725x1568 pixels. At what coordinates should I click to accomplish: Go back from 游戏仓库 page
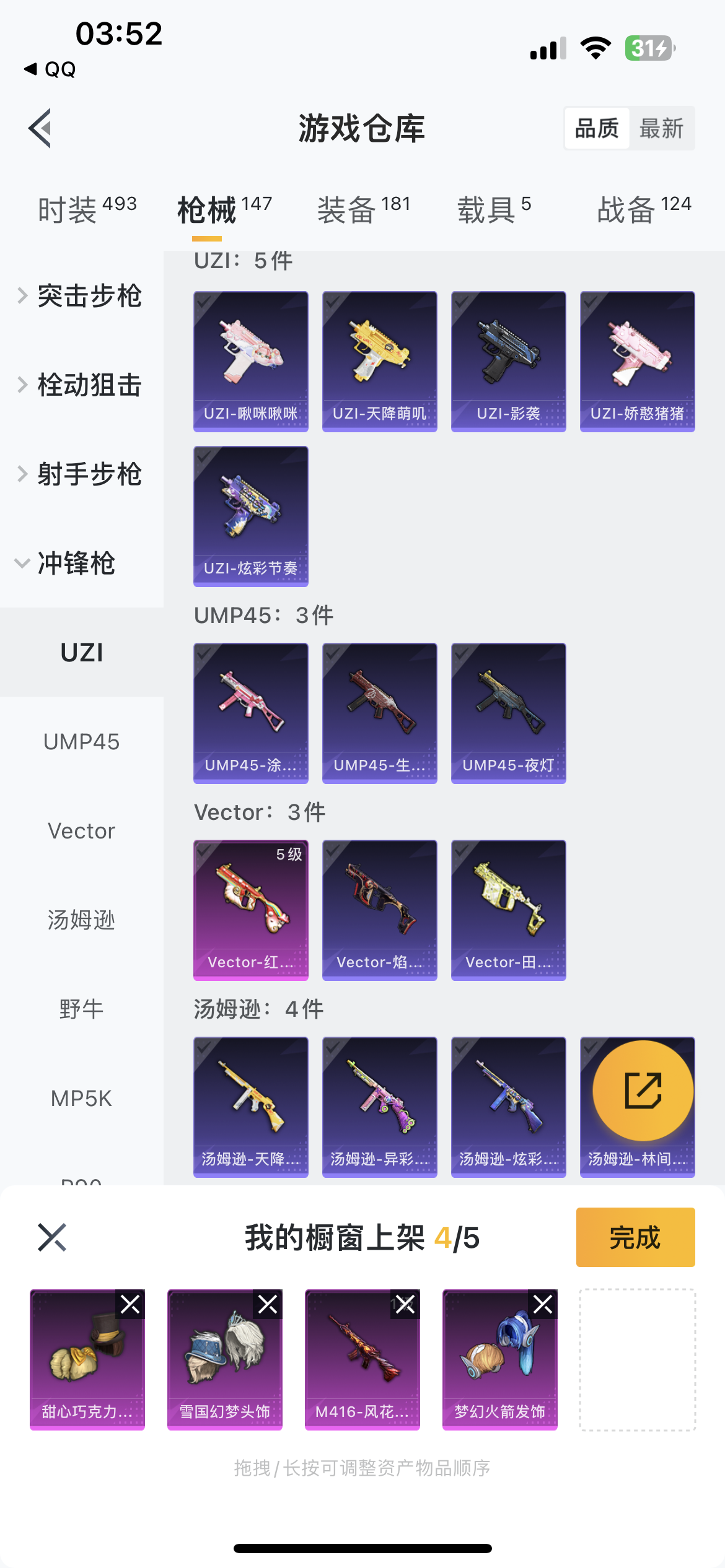pyautogui.click(x=40, y=129)
